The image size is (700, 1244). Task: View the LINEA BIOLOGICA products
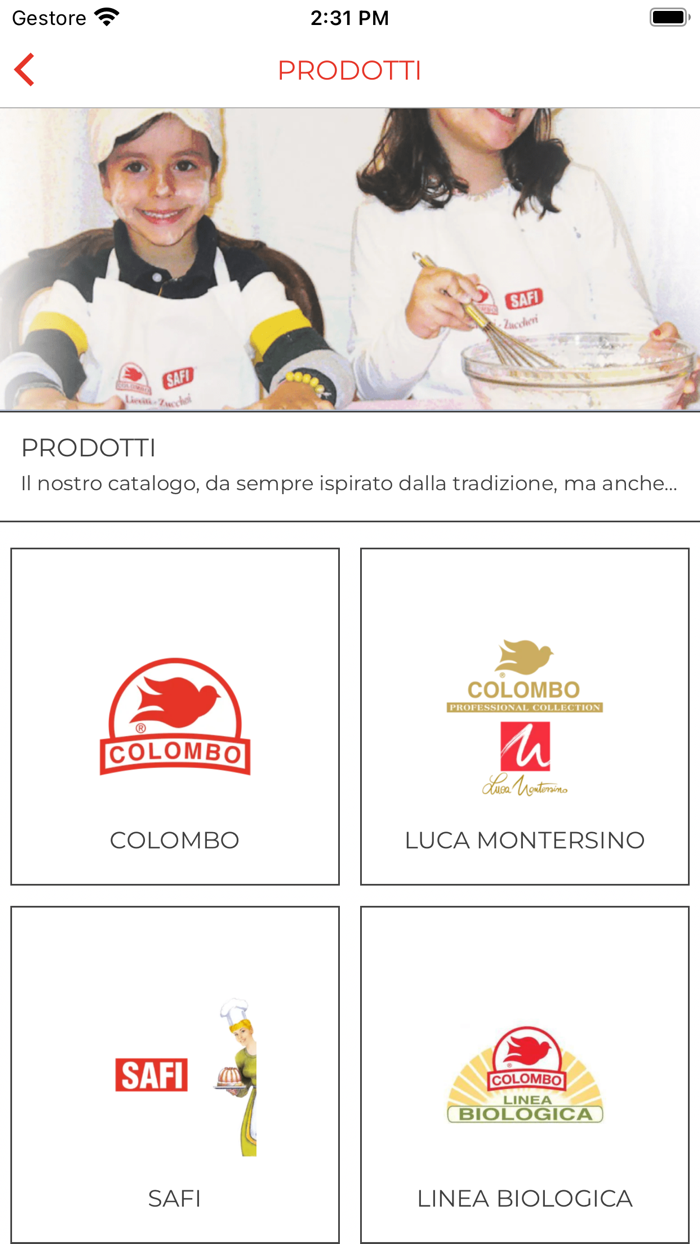(x=525, y=1074)
